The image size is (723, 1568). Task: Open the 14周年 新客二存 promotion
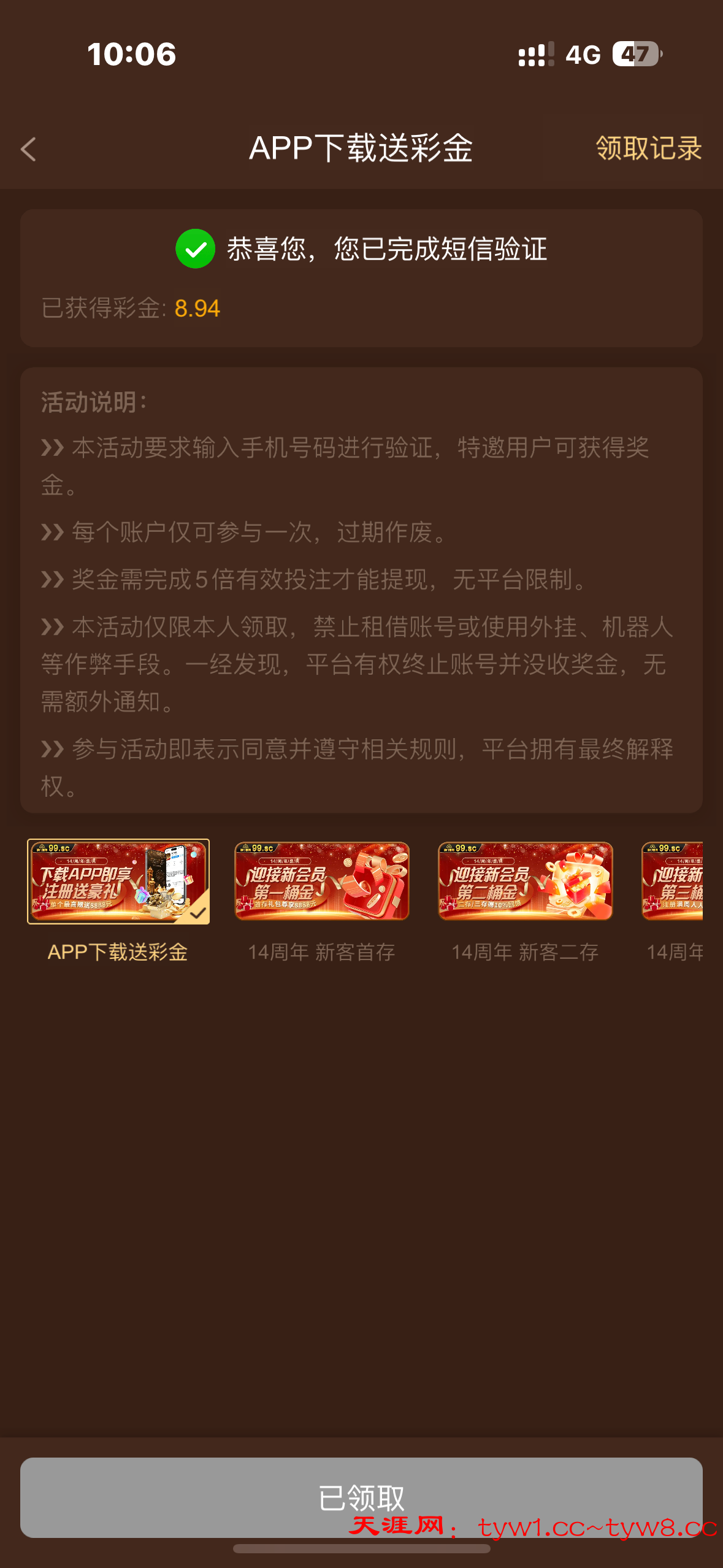tap(525, 881)
